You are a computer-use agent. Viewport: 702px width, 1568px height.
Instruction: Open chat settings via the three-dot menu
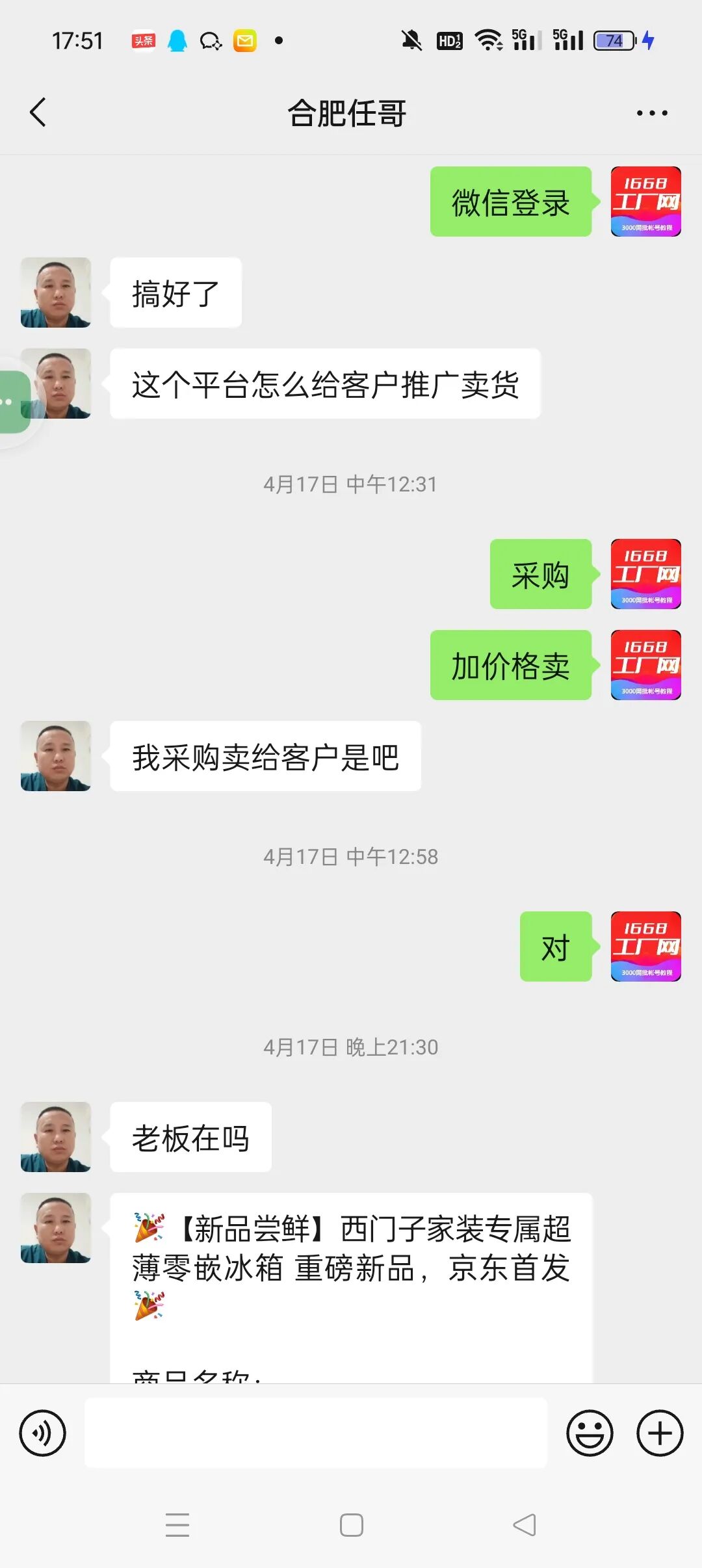[651, 112]
